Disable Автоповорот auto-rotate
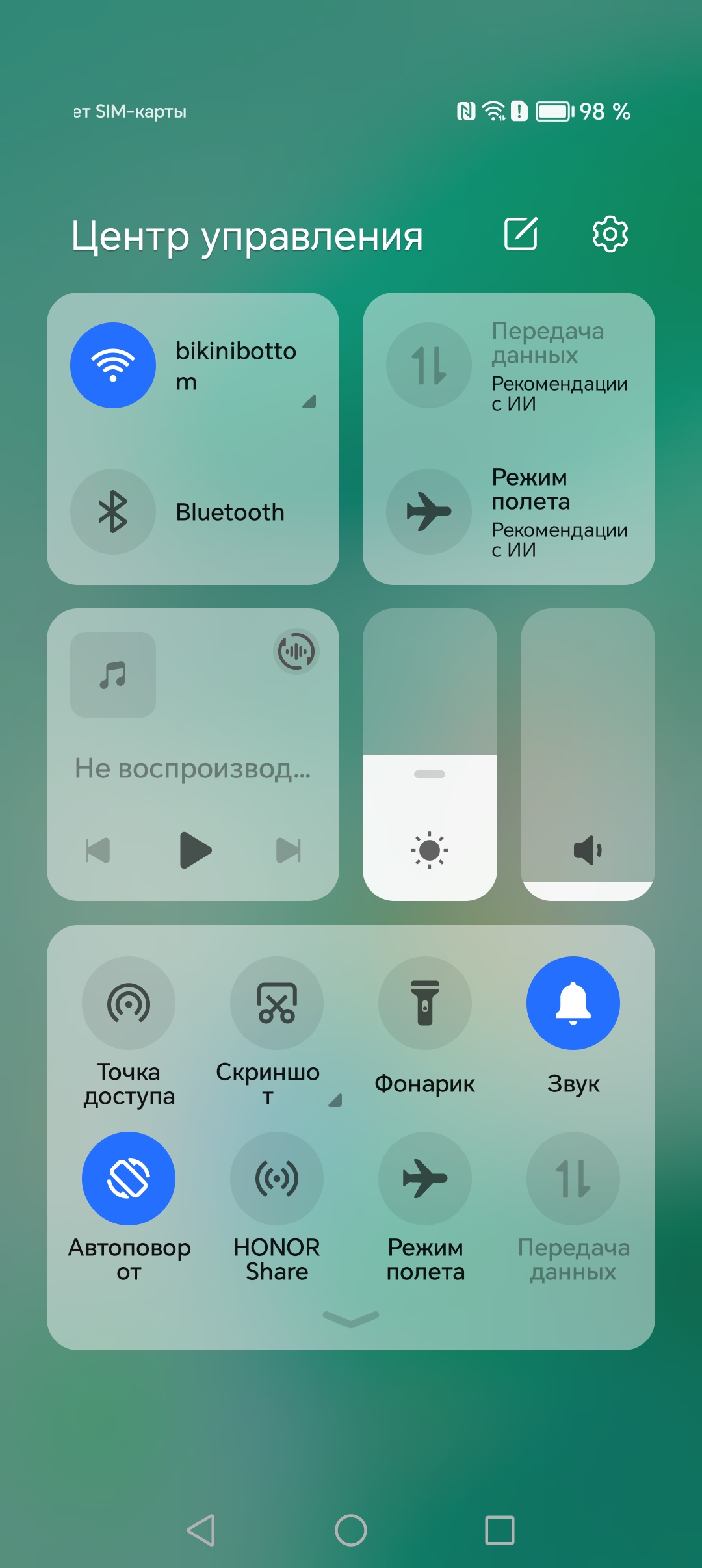Screen dimensions: 702x1568 (129, 1179)
